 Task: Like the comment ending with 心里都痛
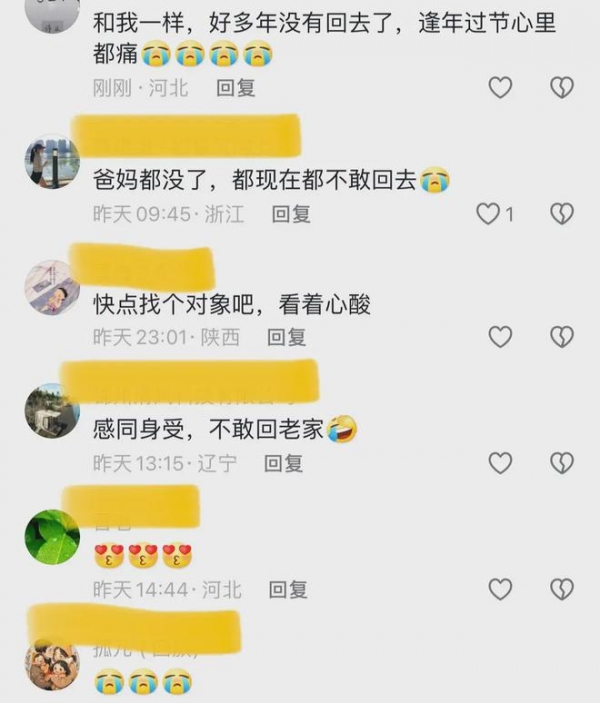coord(500,88)
